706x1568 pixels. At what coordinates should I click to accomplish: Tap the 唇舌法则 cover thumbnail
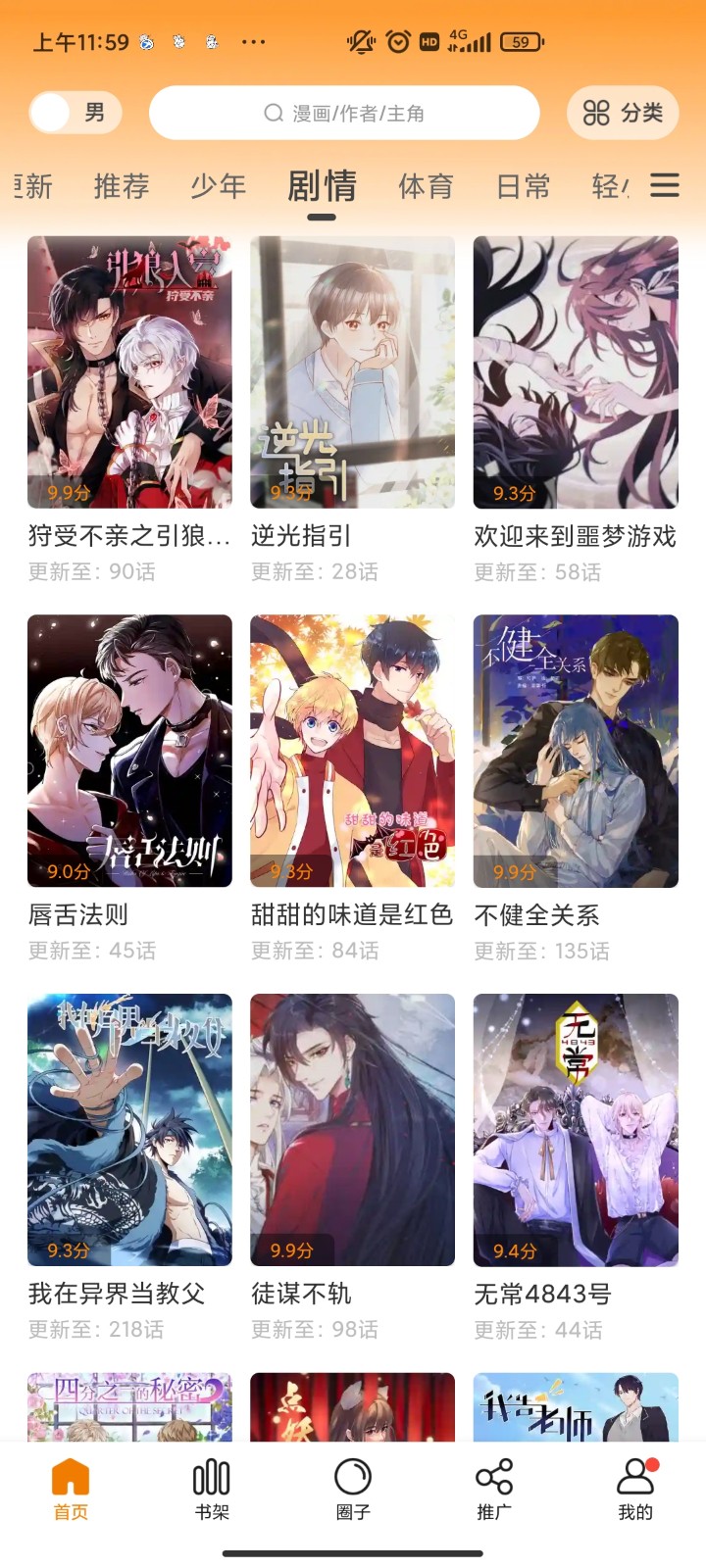(129, 751)
